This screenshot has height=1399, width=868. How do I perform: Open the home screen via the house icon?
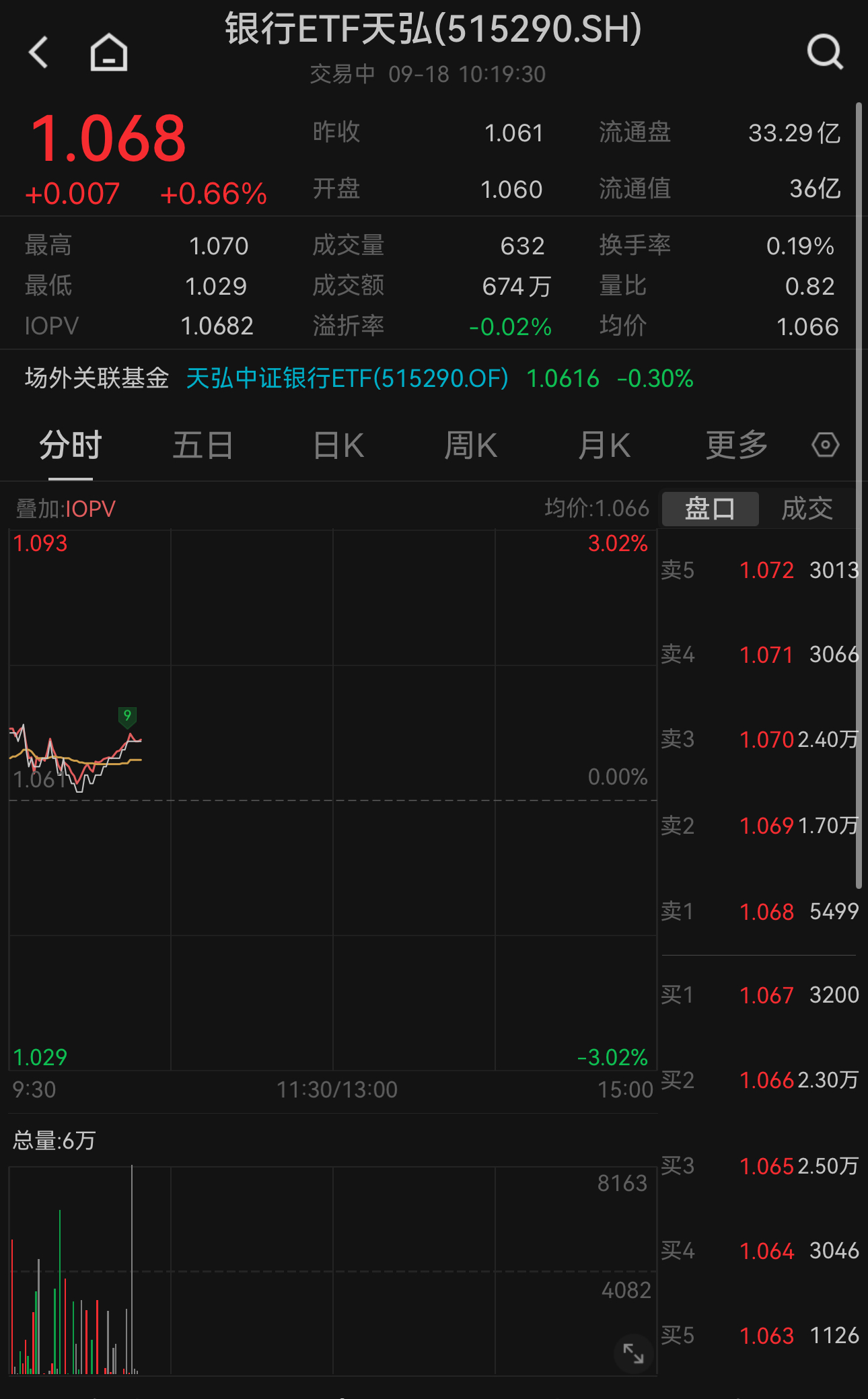point(108,52)
